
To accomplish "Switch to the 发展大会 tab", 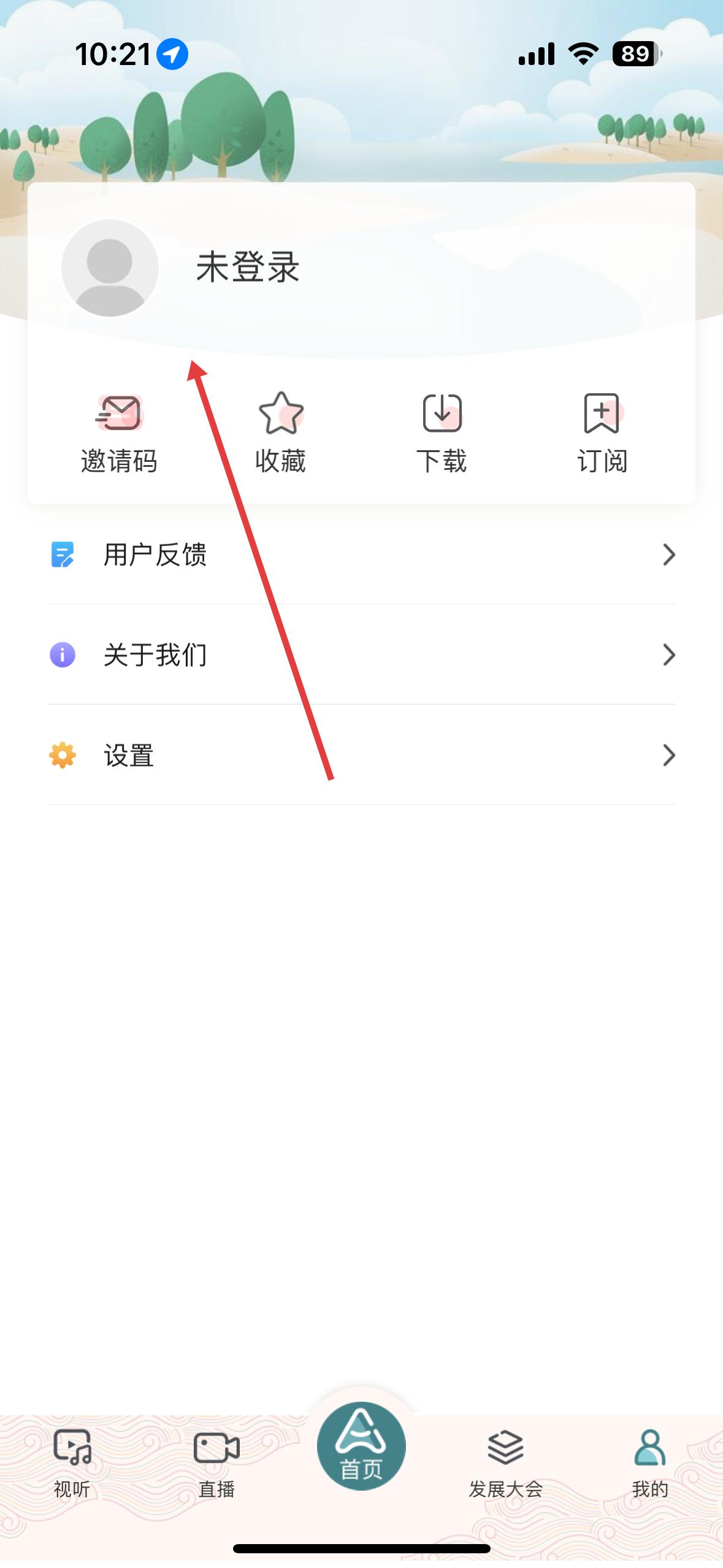I will coord(505,1462).
